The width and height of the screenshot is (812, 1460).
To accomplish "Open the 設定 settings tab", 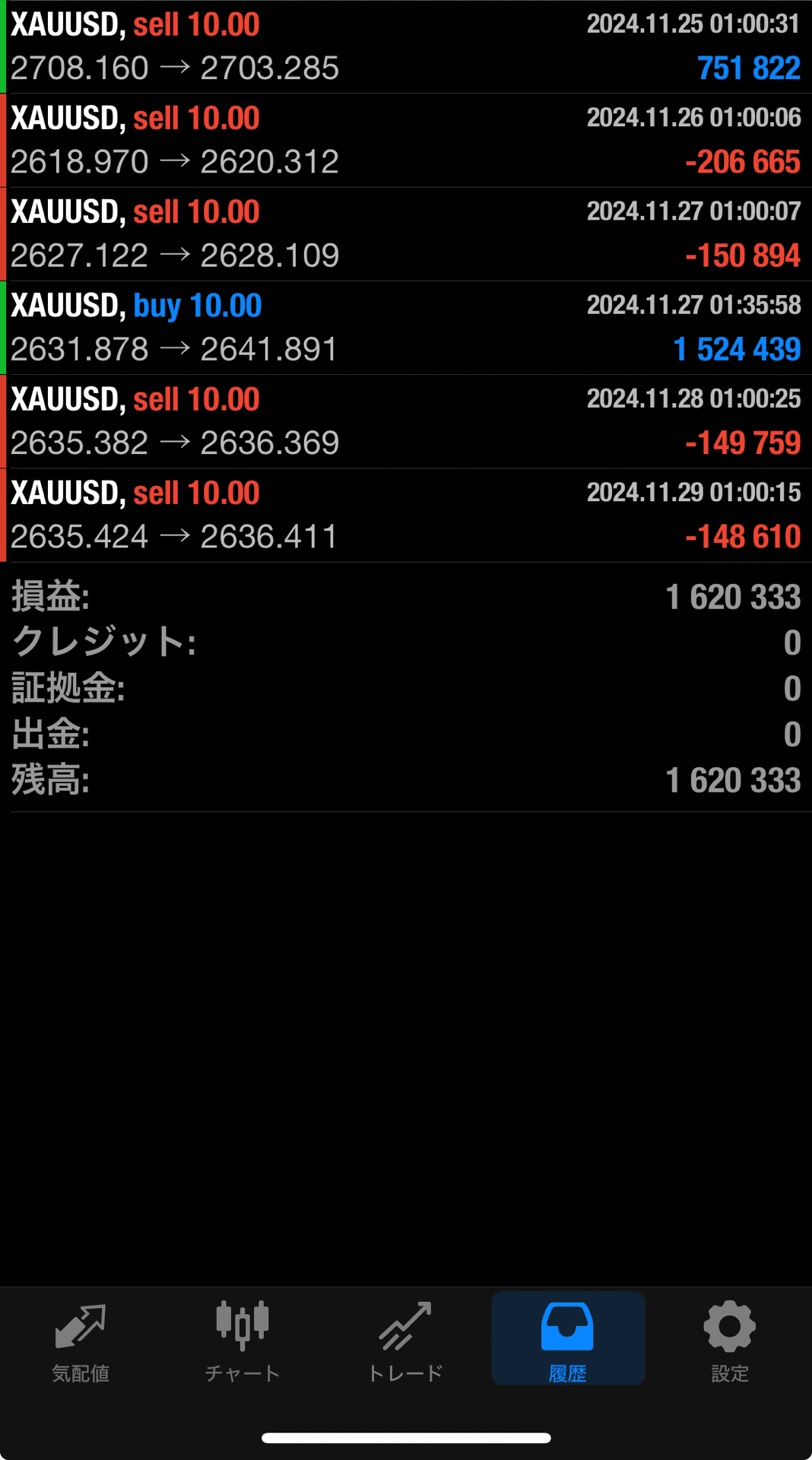I will tap(730, 1340).
